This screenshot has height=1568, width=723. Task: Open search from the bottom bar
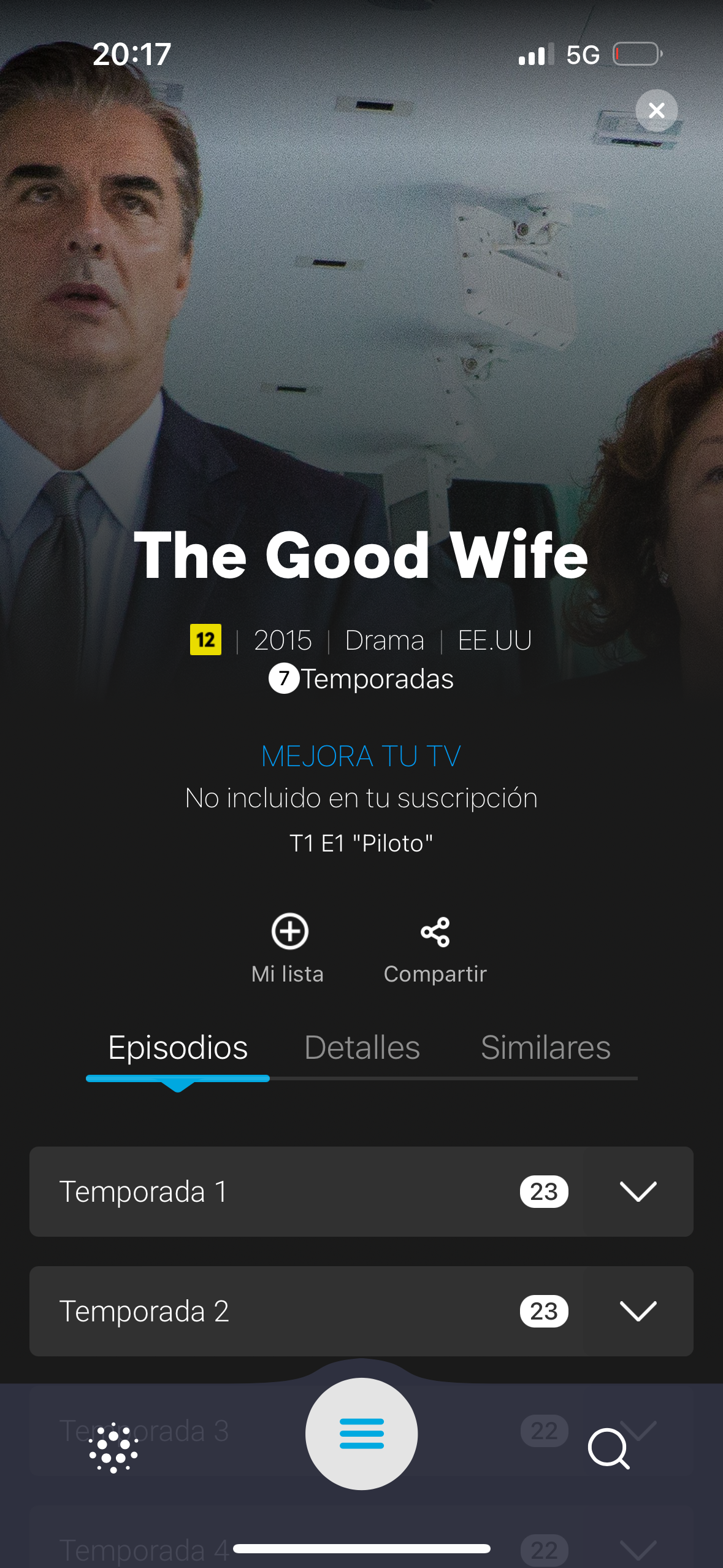point(608,1449)
